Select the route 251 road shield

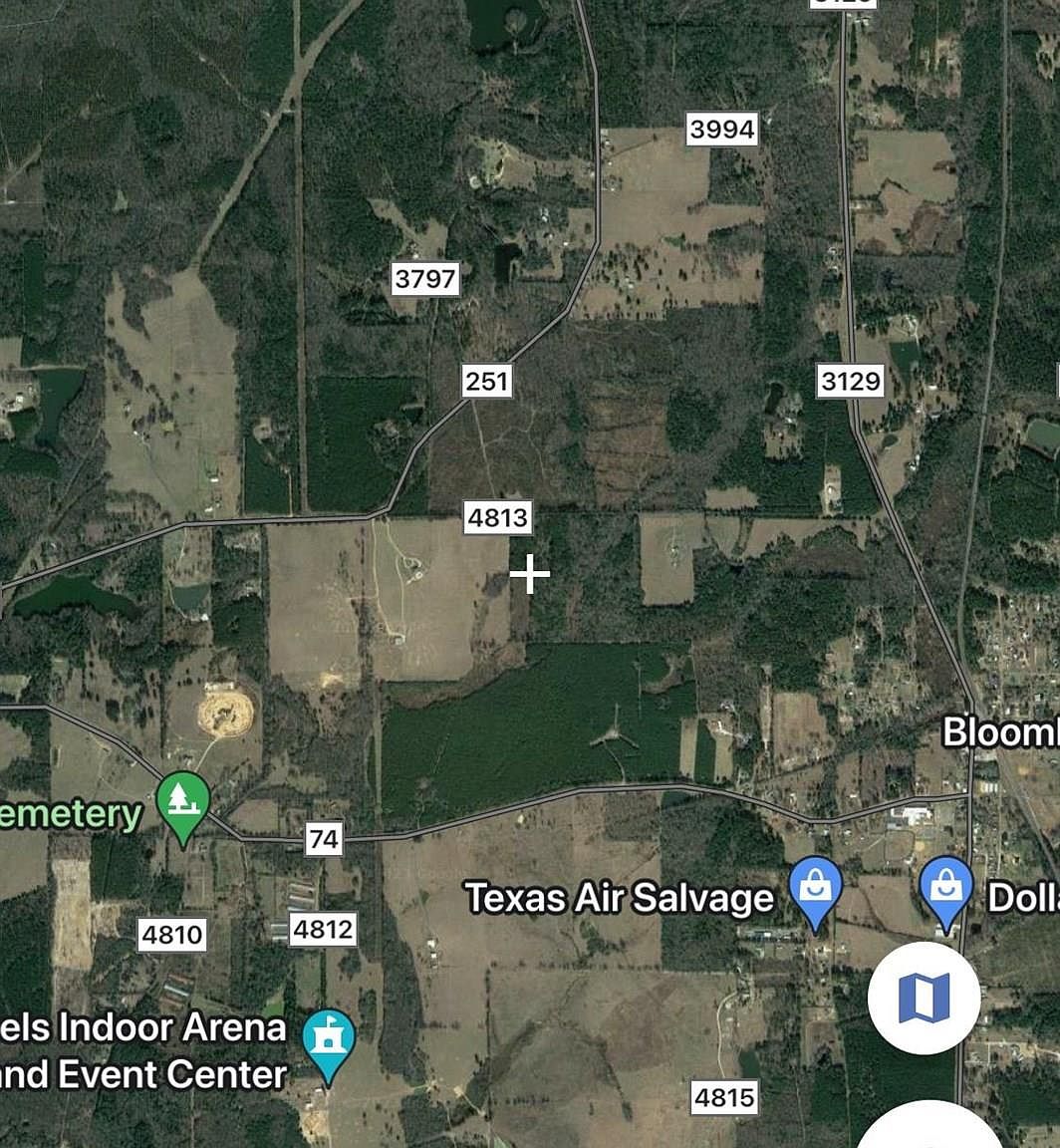click(487, 381)
